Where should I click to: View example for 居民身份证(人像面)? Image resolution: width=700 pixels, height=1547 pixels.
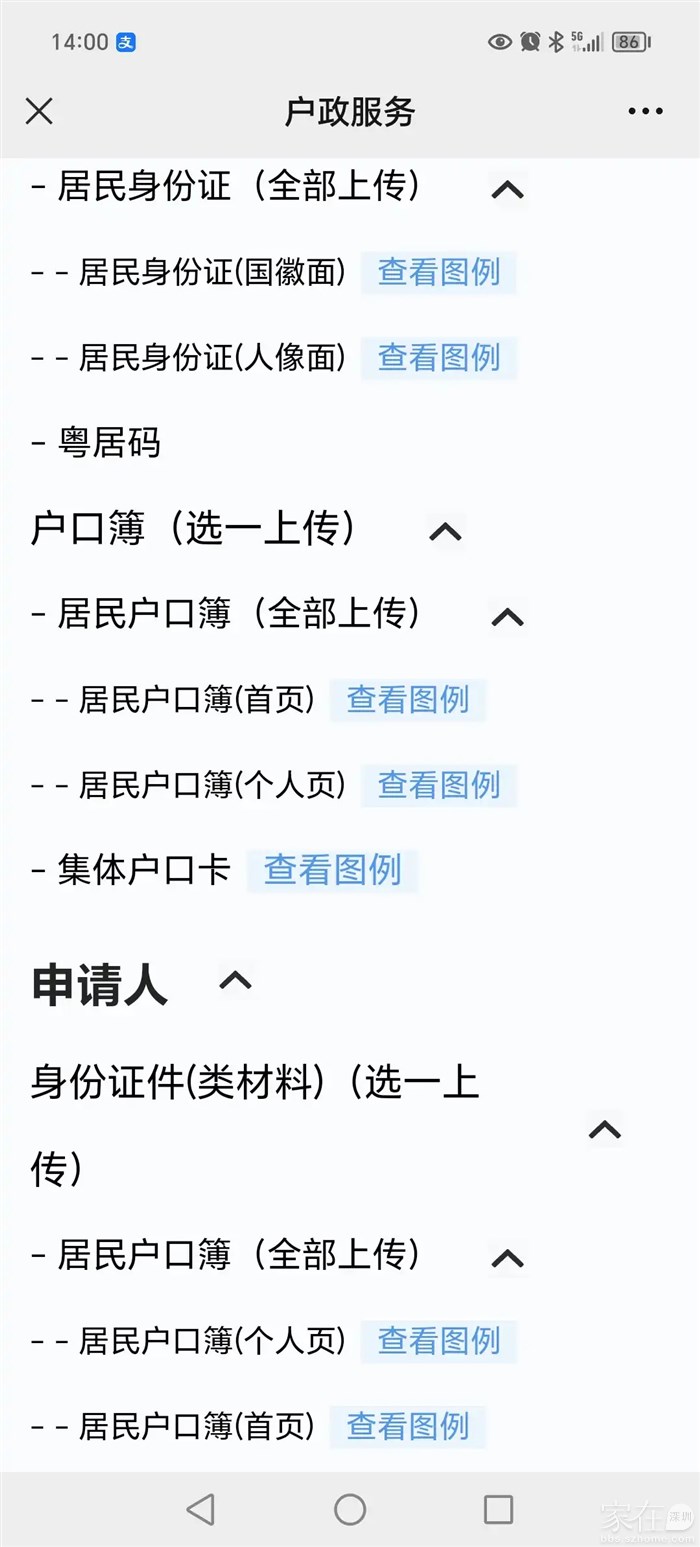[x=438, y=357]
